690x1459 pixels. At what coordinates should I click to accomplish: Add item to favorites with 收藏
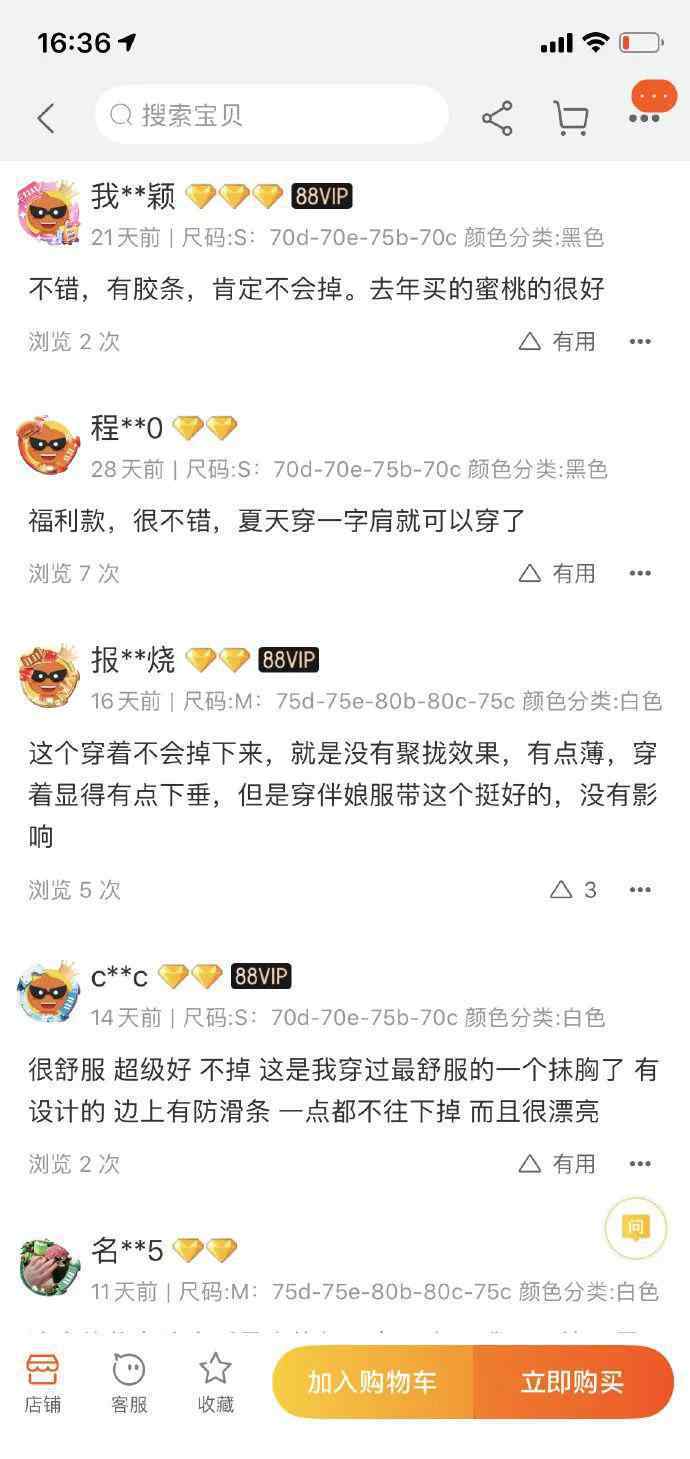215,1383
